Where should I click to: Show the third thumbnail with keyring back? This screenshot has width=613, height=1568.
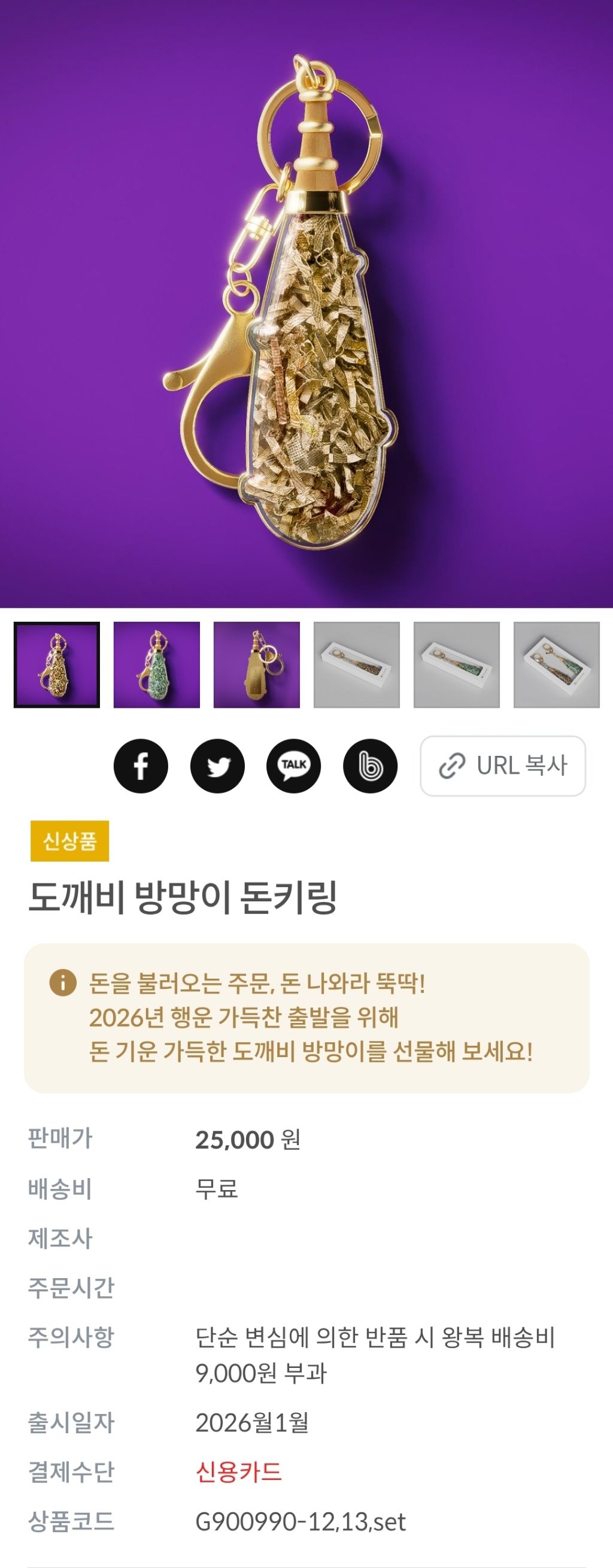click(x=257, y=665)
